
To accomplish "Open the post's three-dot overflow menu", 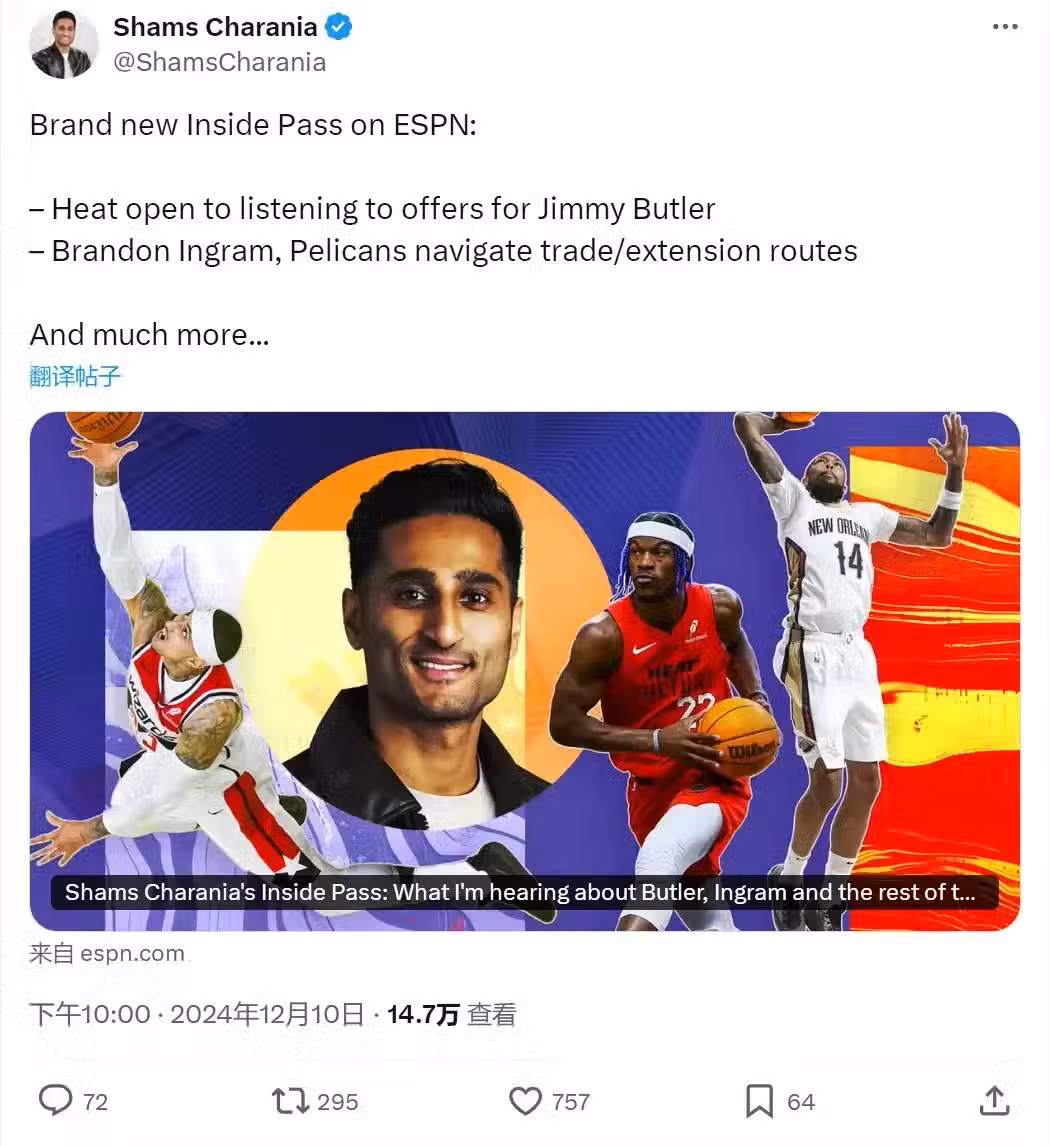I will pos(1005,27).
